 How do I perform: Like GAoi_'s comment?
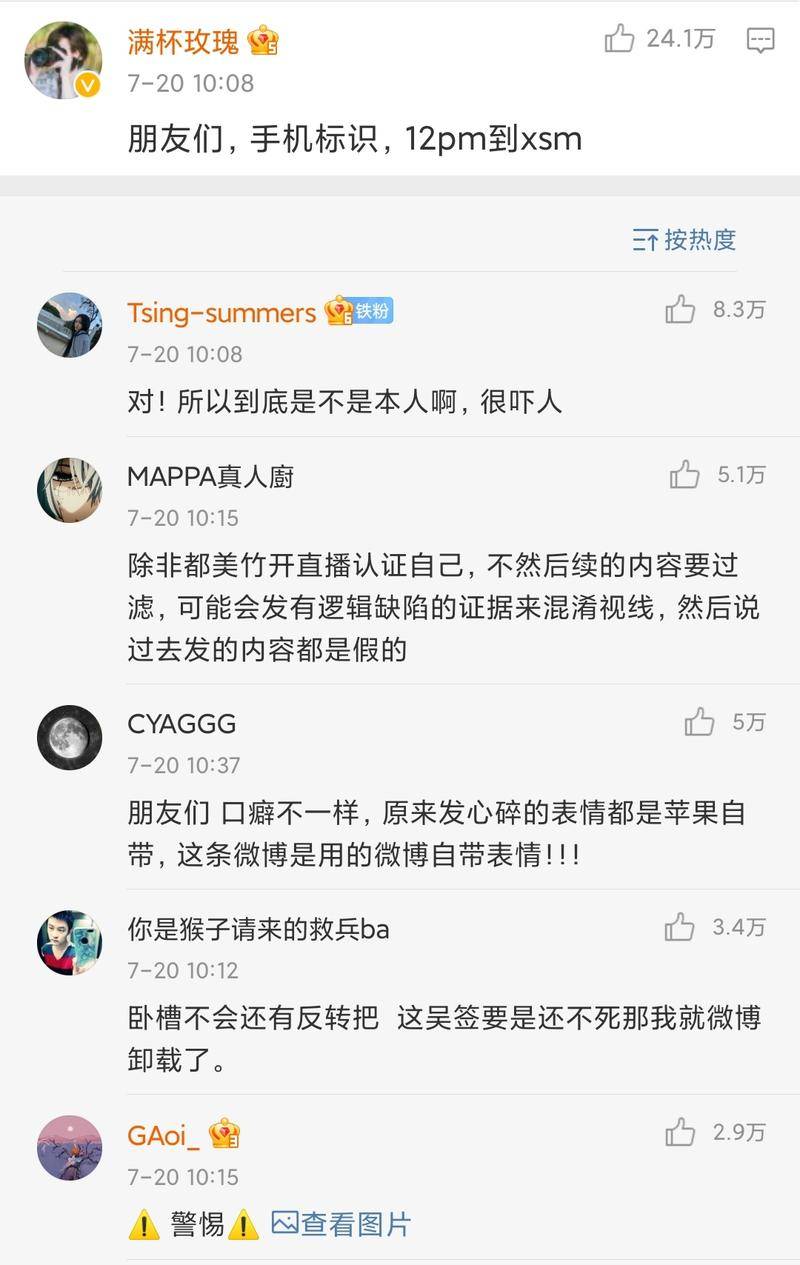[681, 1133]
